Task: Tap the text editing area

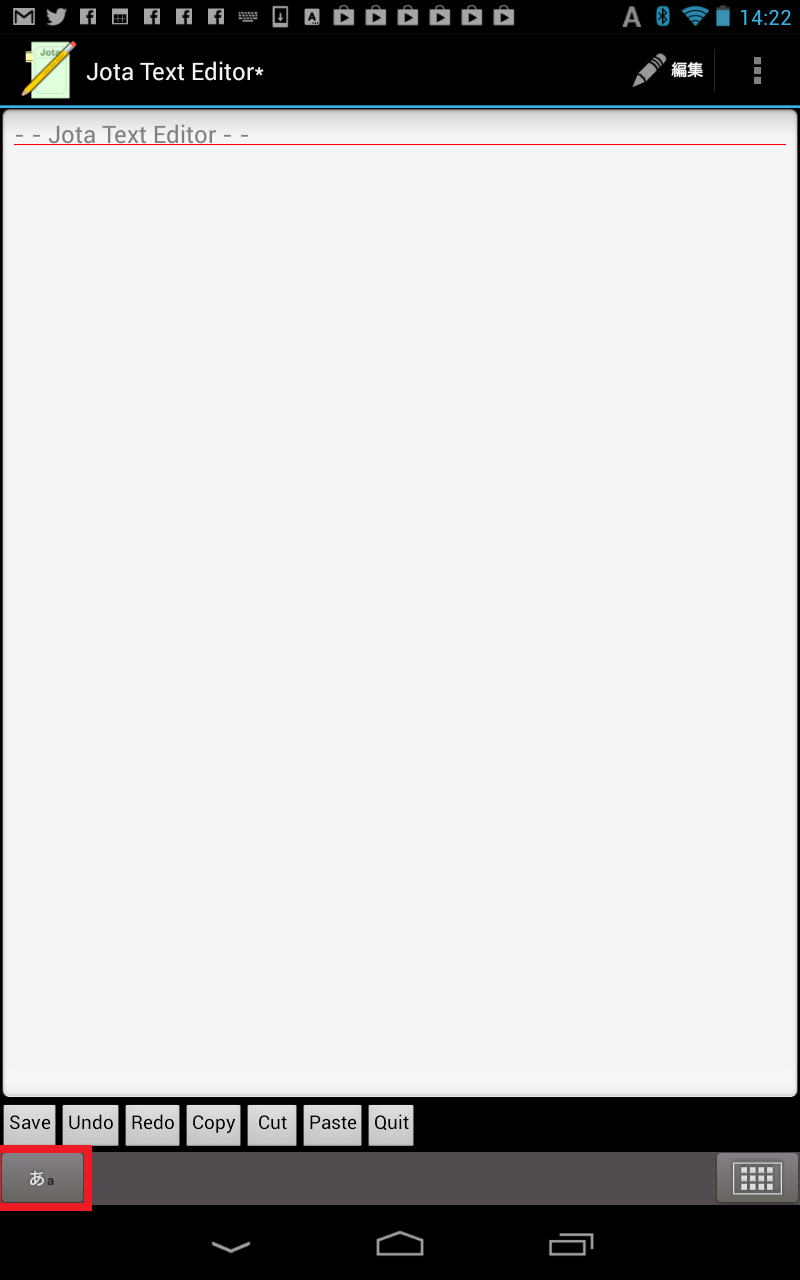Action: [x=400, y=600]
